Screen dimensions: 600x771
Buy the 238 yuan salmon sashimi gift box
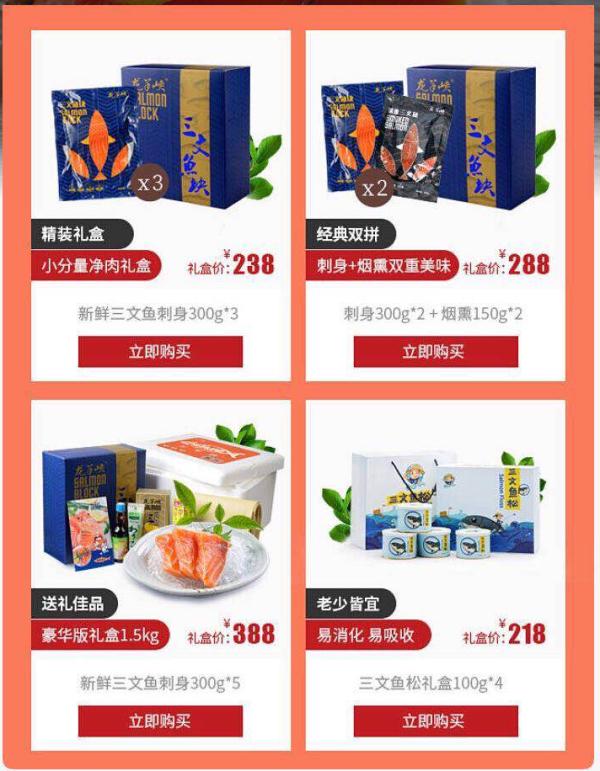click(x=160, y=352)
